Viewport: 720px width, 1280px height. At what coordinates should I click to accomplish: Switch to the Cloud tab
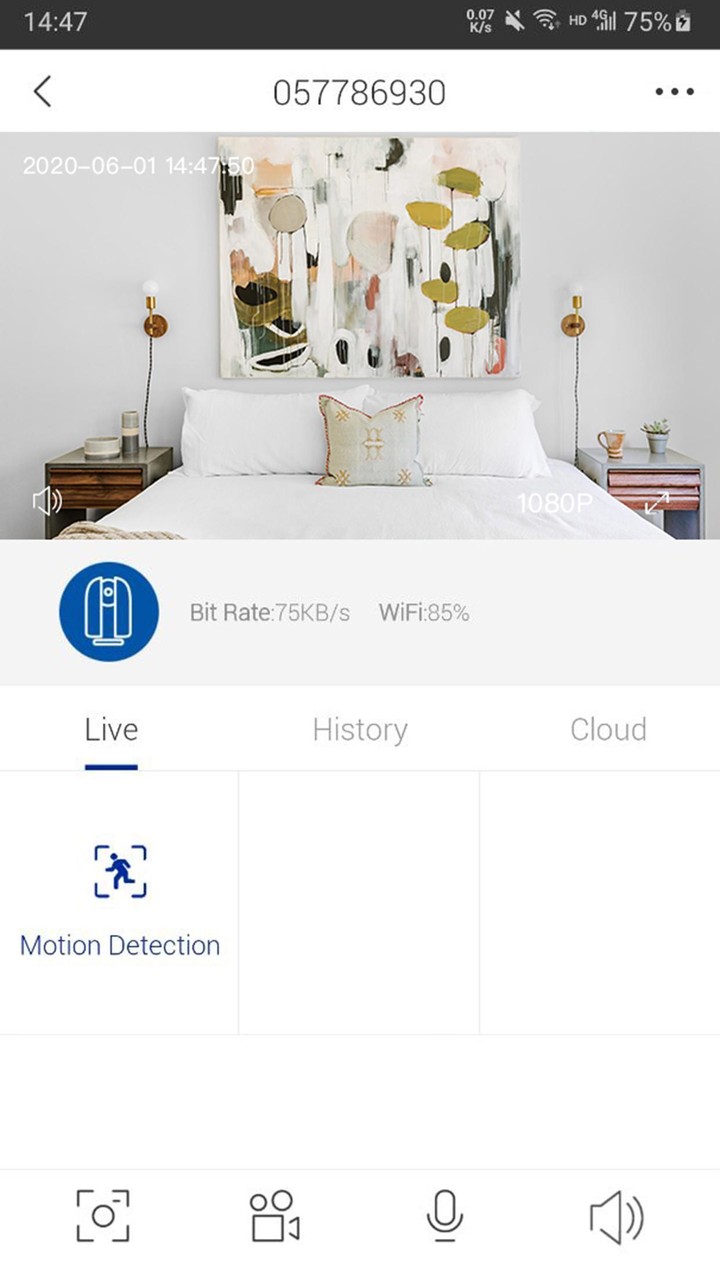(608, 730)
